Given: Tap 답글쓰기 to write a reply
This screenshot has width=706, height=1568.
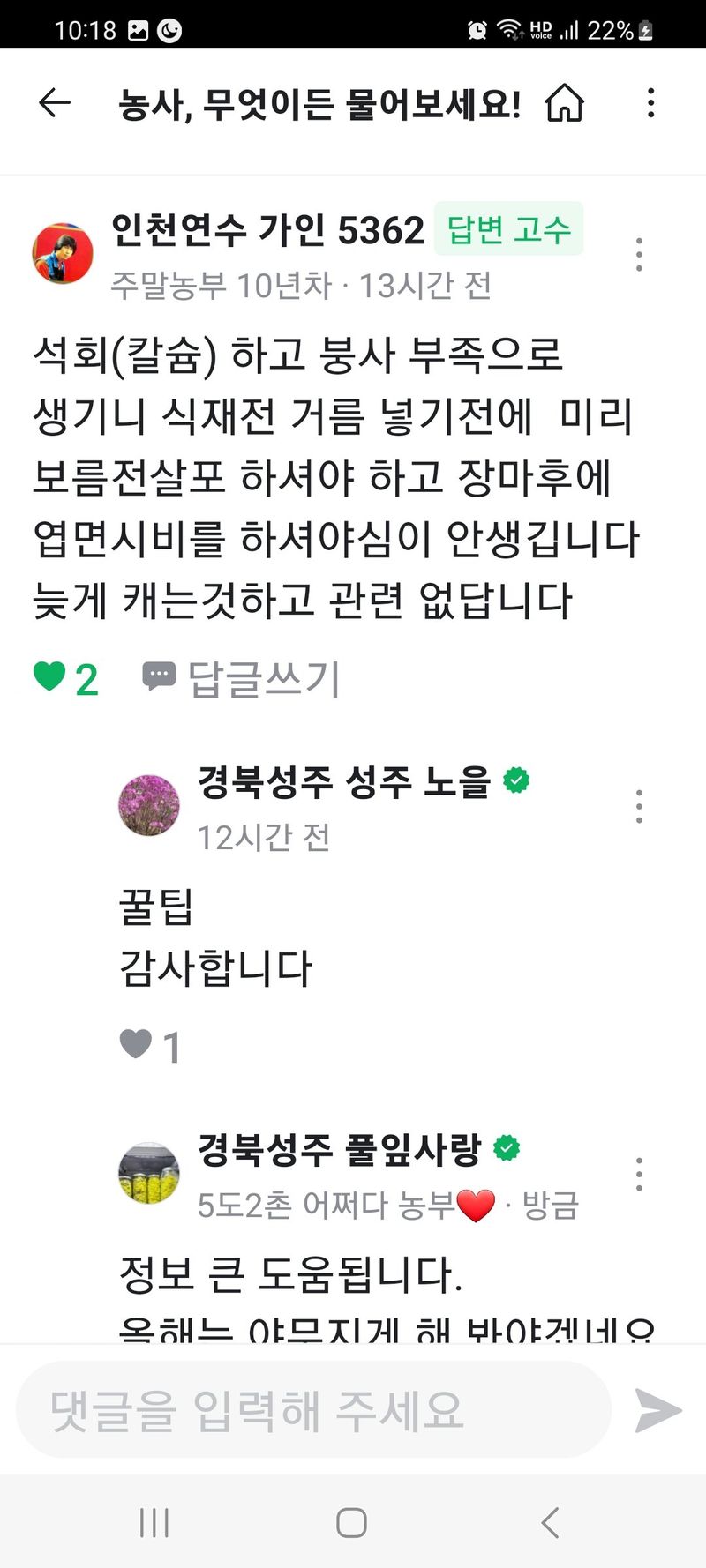Looking at the screenshot, I should click(x=242, y=679).
